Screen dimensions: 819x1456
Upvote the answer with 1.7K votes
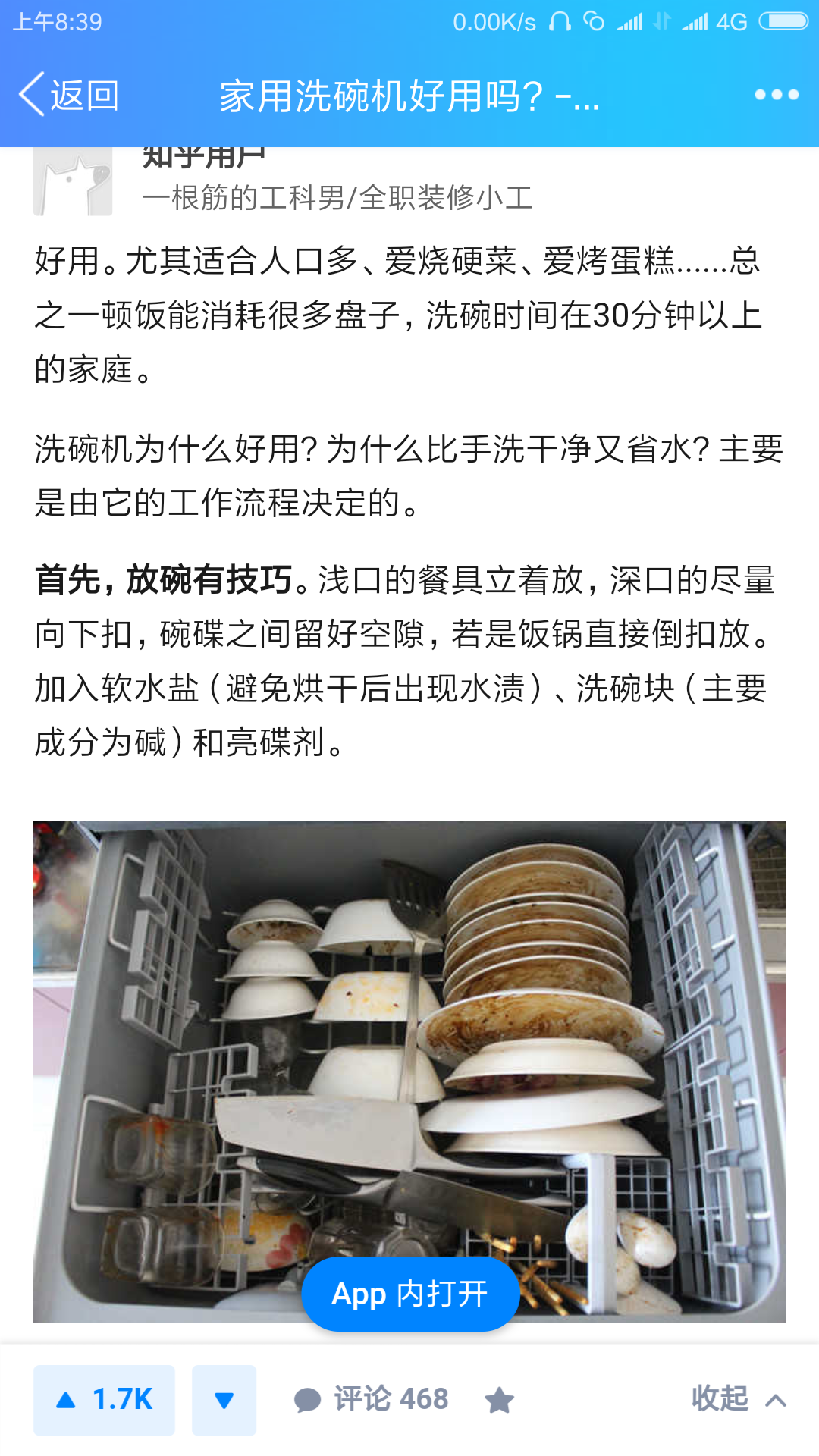click(x=105, y=1400)
